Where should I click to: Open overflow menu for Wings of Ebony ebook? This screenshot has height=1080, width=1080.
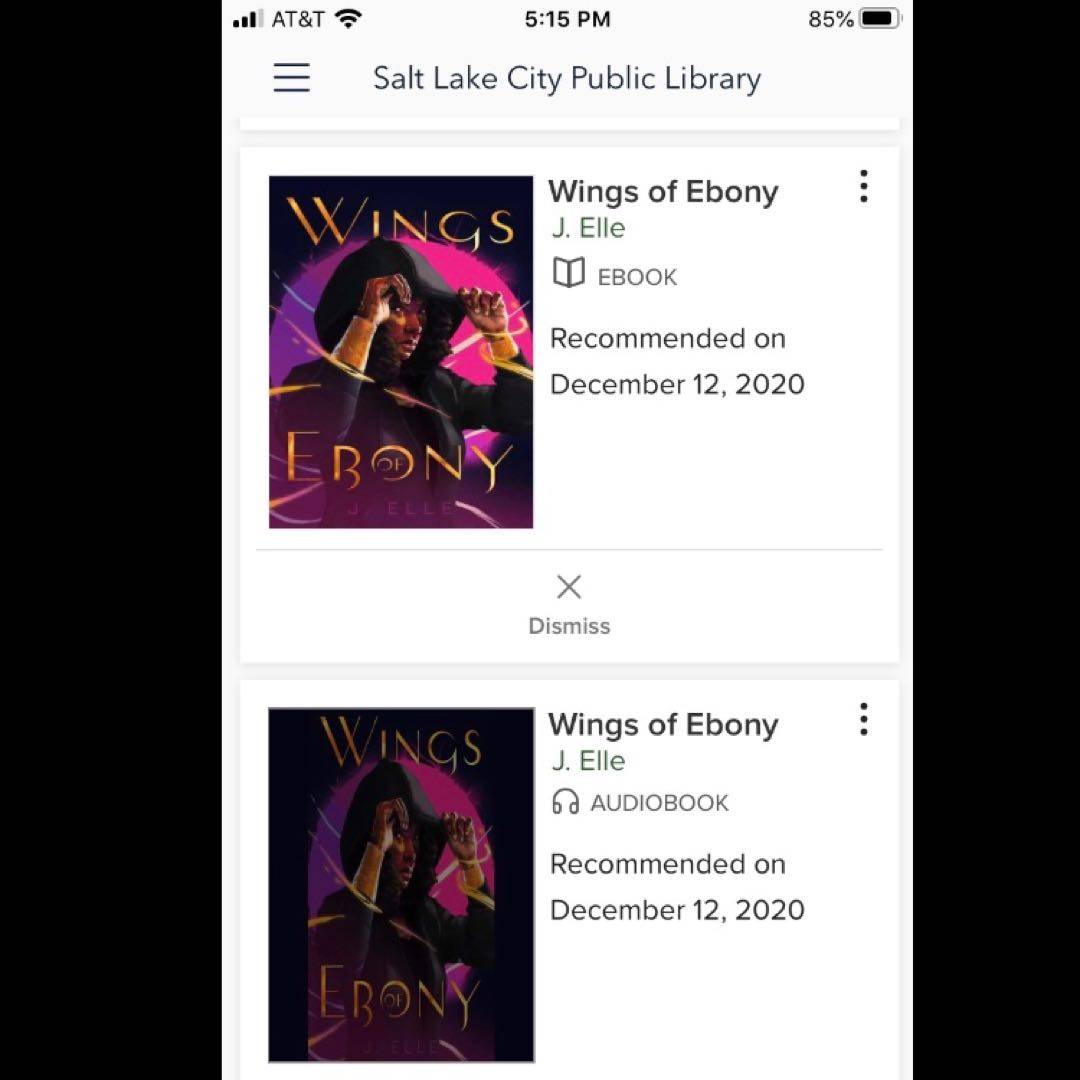(x=863, y=187)
